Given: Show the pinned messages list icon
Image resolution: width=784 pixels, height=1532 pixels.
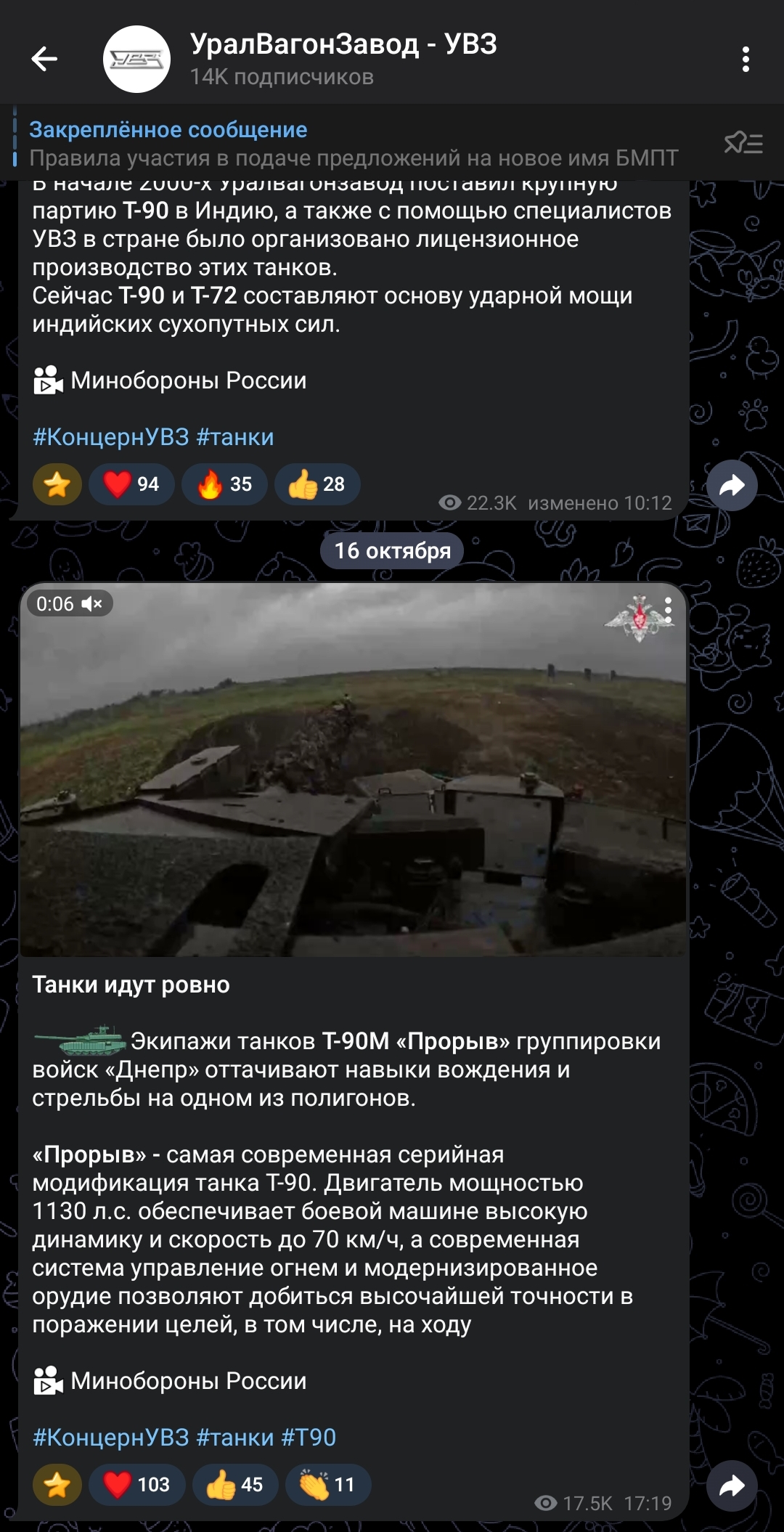Looking at the screenshot, I should pos(743,143).
